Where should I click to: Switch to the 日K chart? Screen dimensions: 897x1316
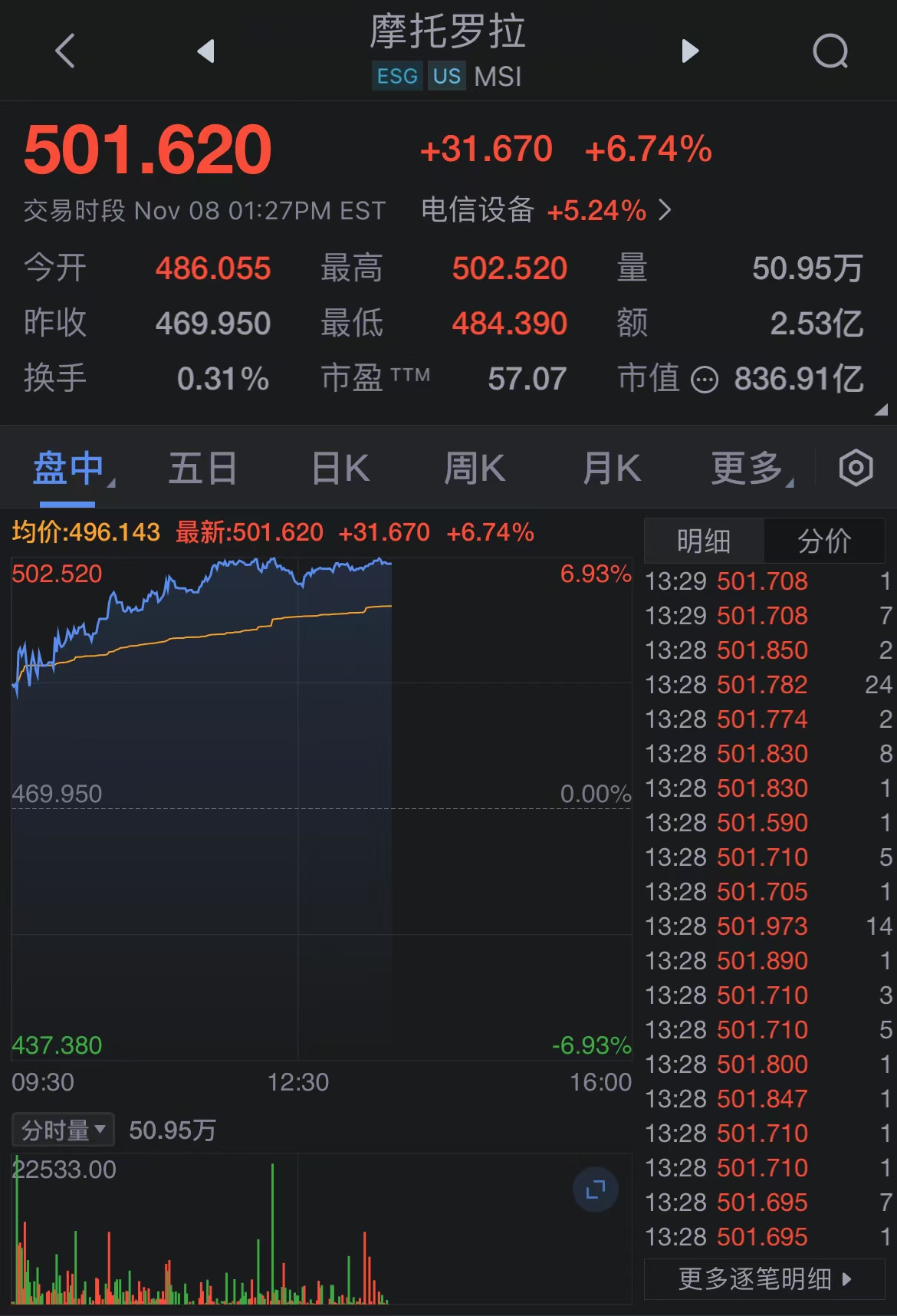point(340,468)
